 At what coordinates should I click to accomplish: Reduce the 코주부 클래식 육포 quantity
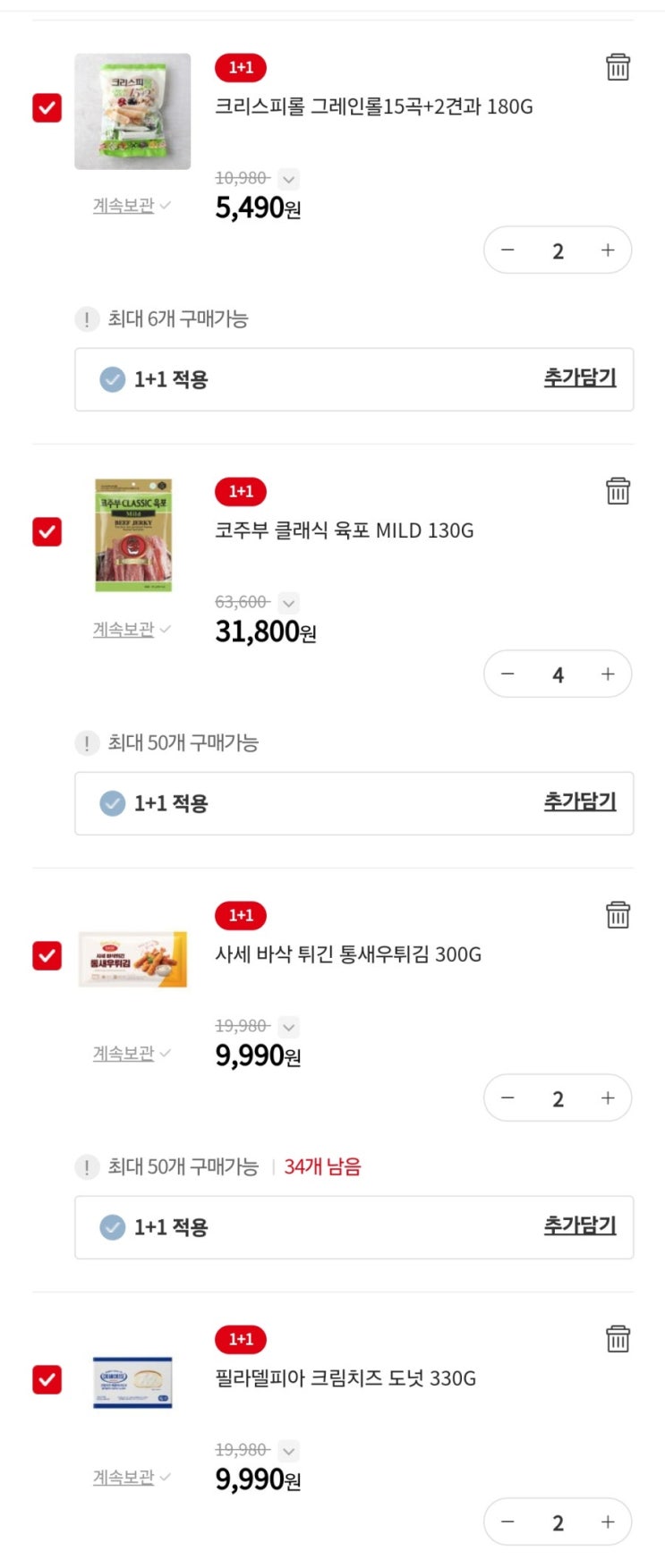507,674
